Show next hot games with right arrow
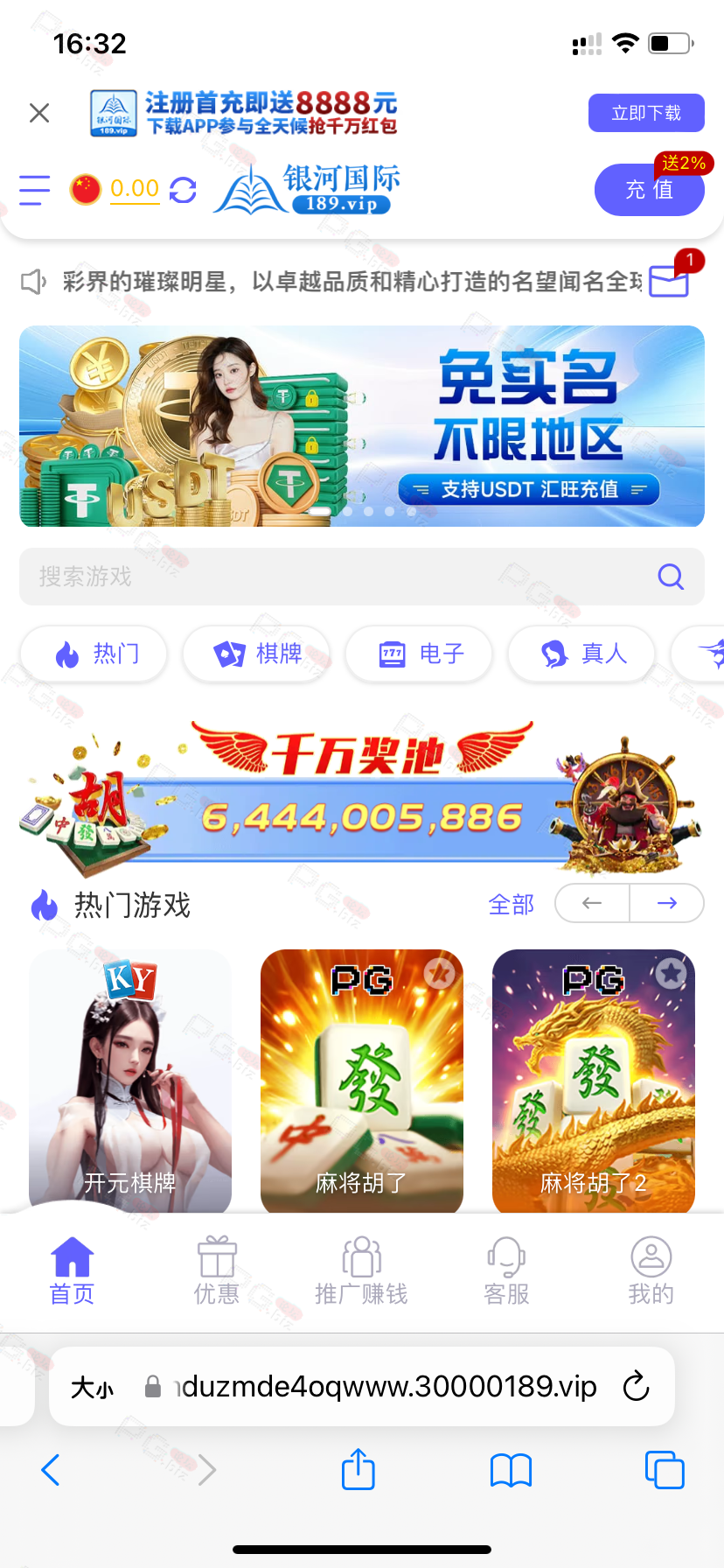This screenshot has height=1568, width=724. pyautogui.click(x=667, y=903)
